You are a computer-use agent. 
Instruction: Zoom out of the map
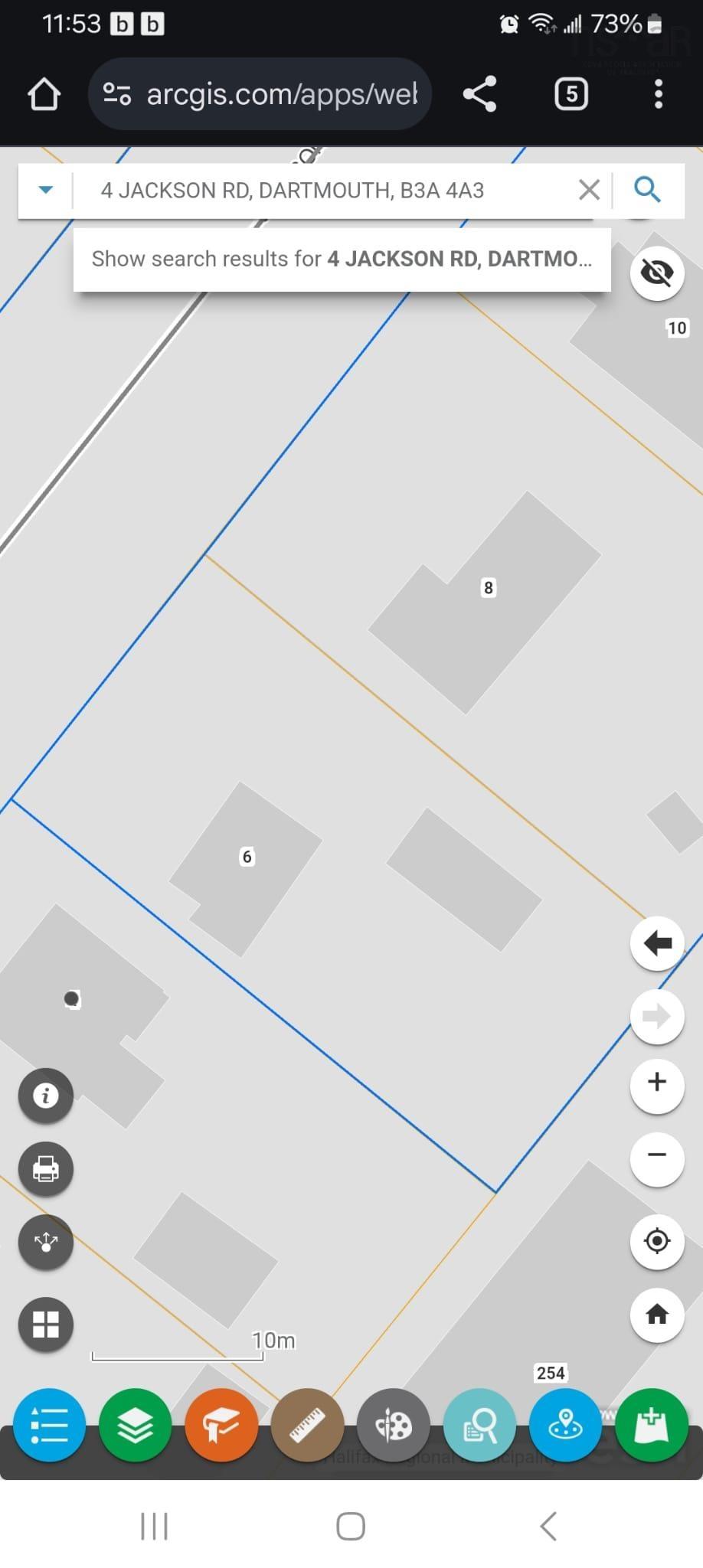point(657,1155)
